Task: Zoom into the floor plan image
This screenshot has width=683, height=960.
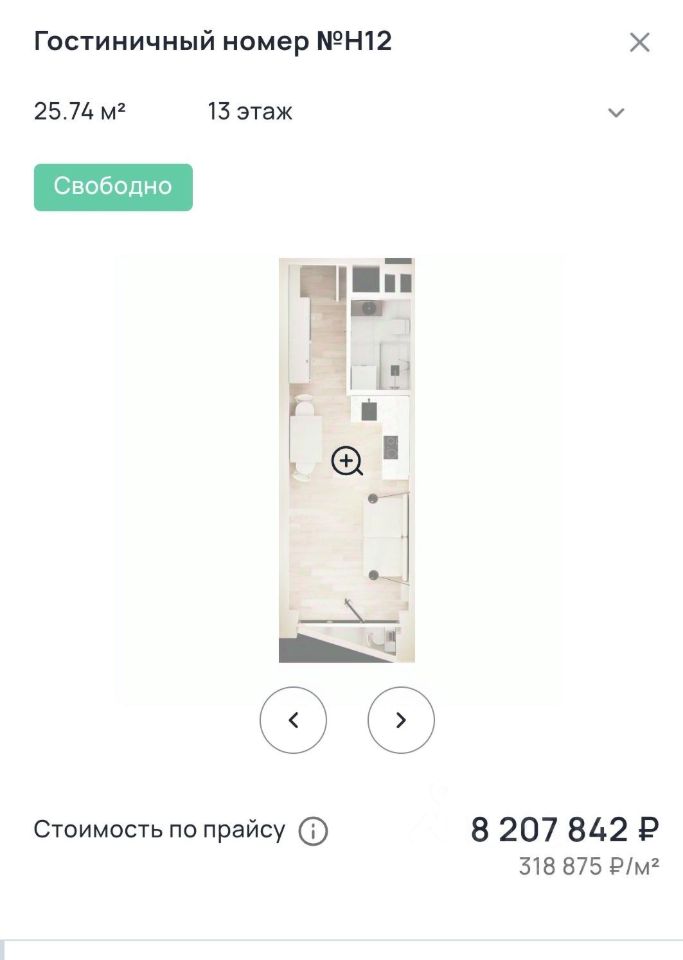Action: click(x=347, y=461)
